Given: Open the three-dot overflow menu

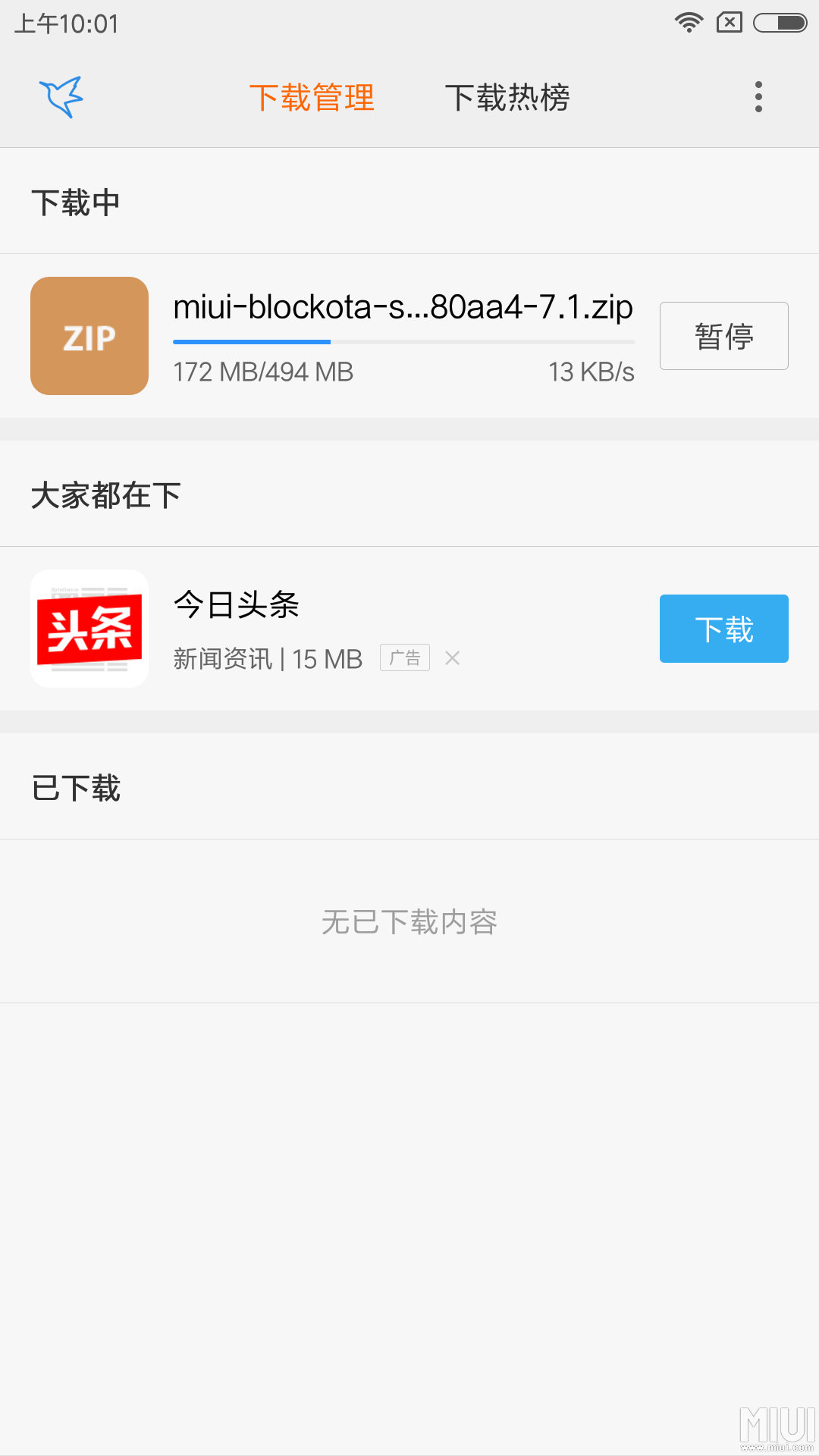Looking at the screenshot, I should coord(758,98).
